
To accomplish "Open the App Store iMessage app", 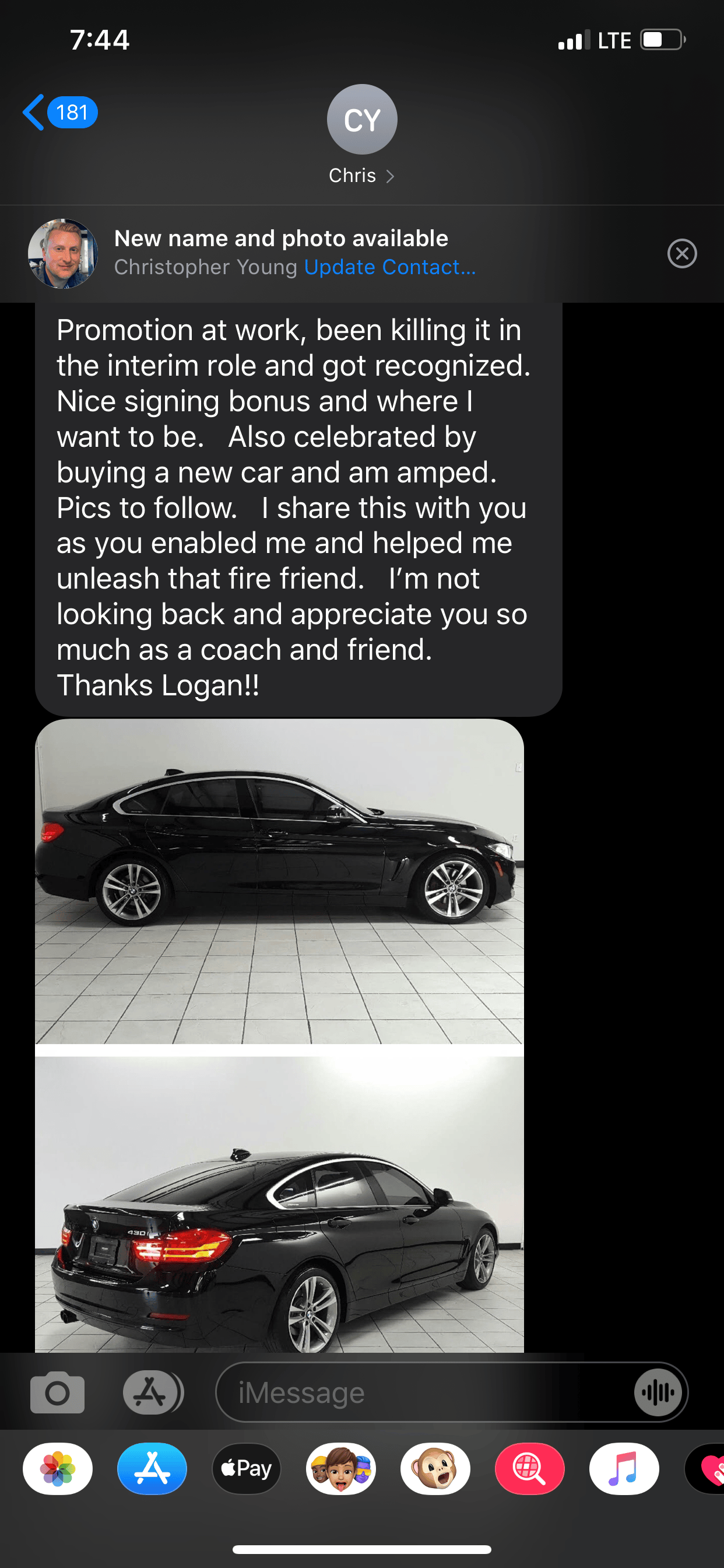I will [152, 1469].
